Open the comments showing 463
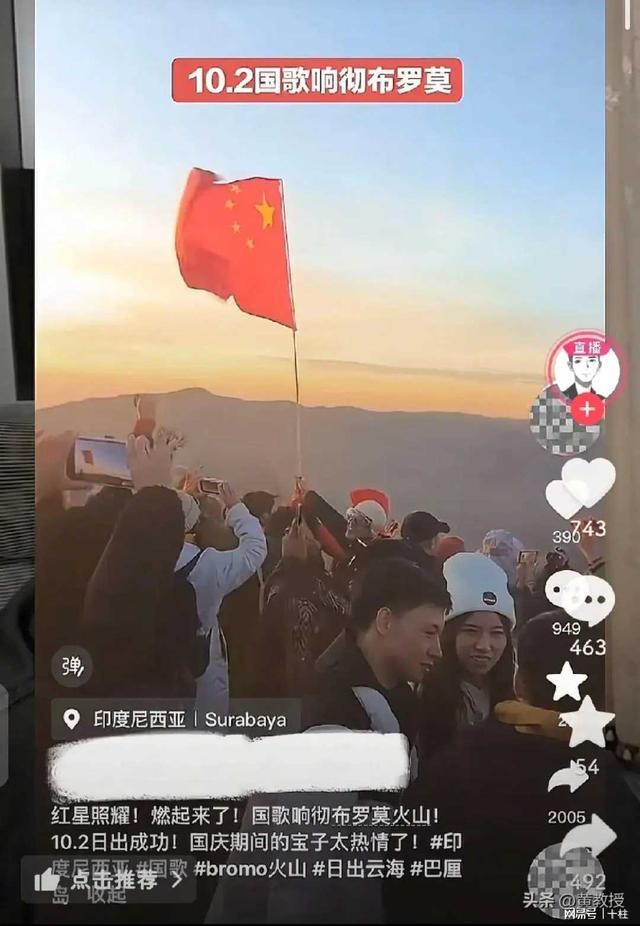 tap(588, 600)
